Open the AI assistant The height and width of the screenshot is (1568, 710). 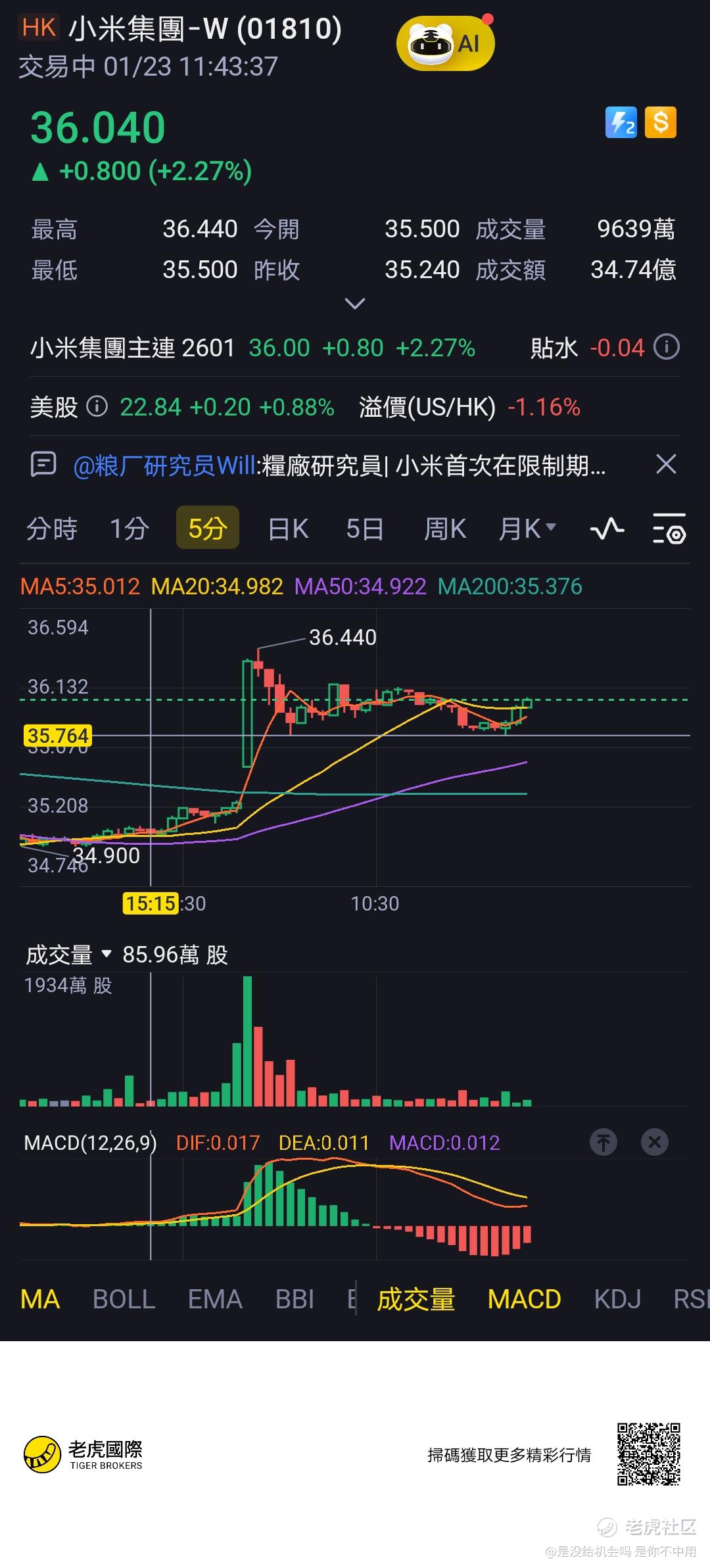click(x=445, y=43)
